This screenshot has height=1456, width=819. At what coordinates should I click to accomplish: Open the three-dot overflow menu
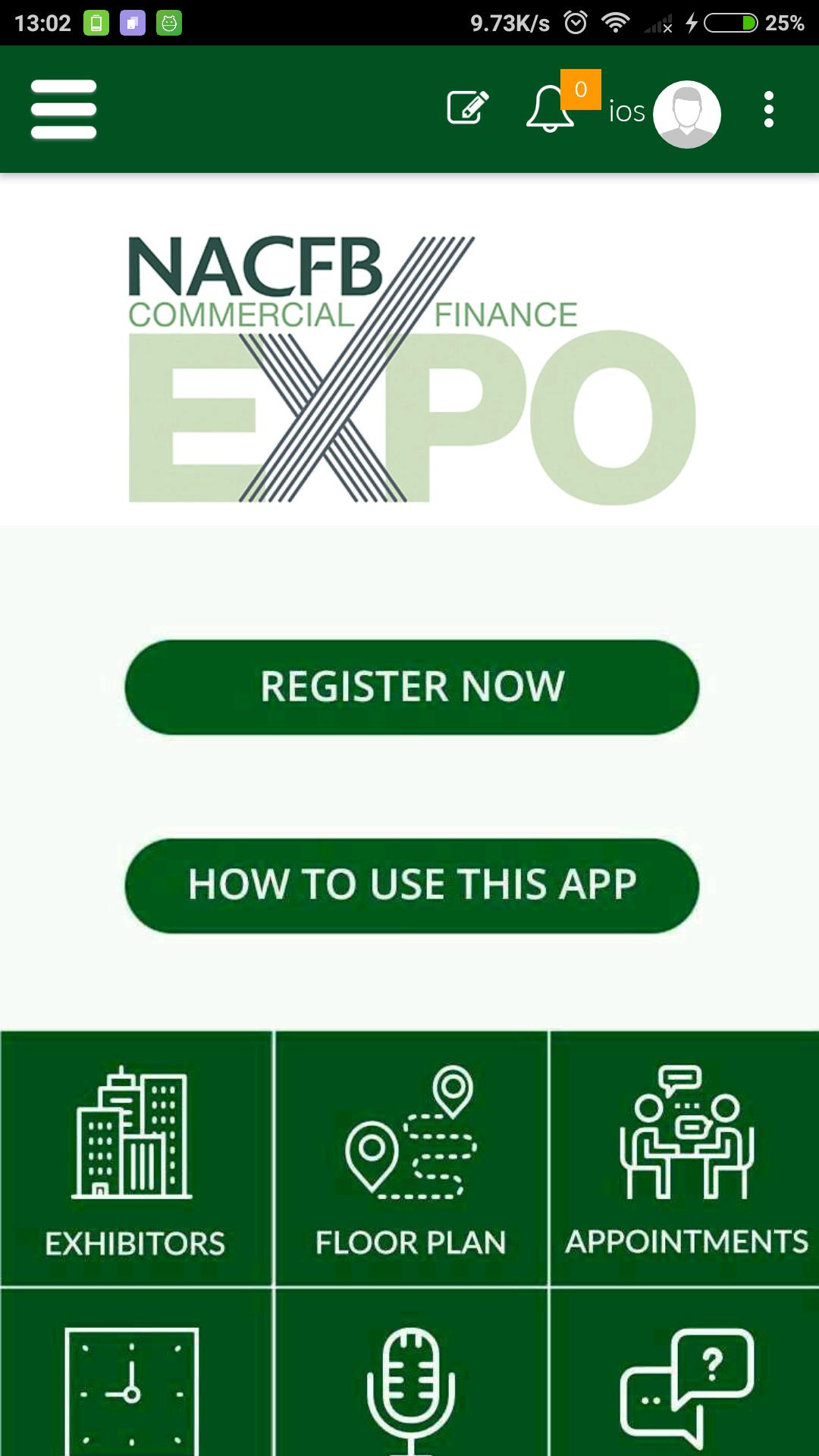click(769, 110)
